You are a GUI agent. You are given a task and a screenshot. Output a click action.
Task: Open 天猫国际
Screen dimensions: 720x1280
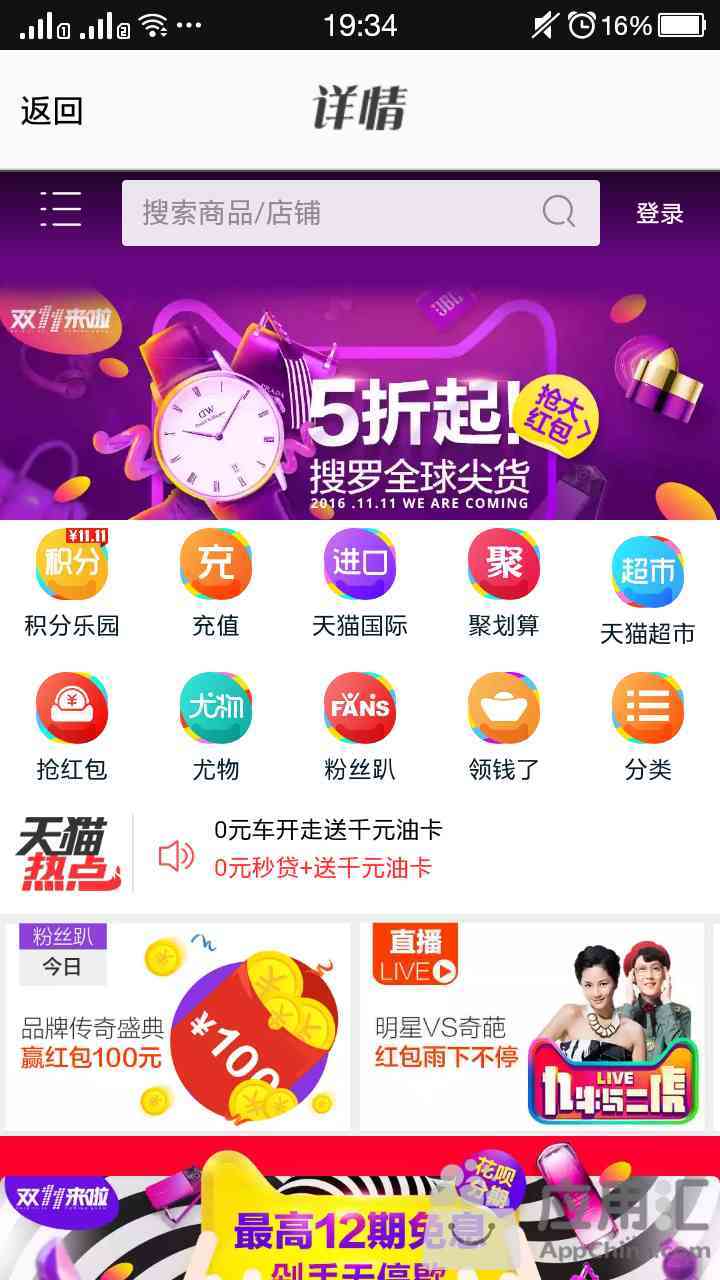[360, 585]
